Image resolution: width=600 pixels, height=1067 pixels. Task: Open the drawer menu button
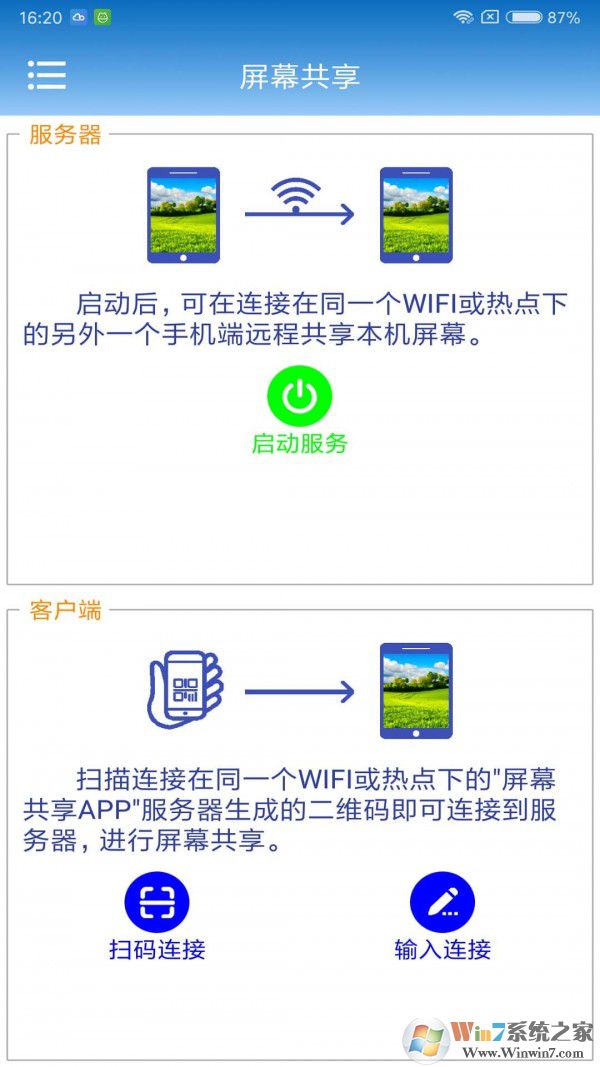(47, 75)
